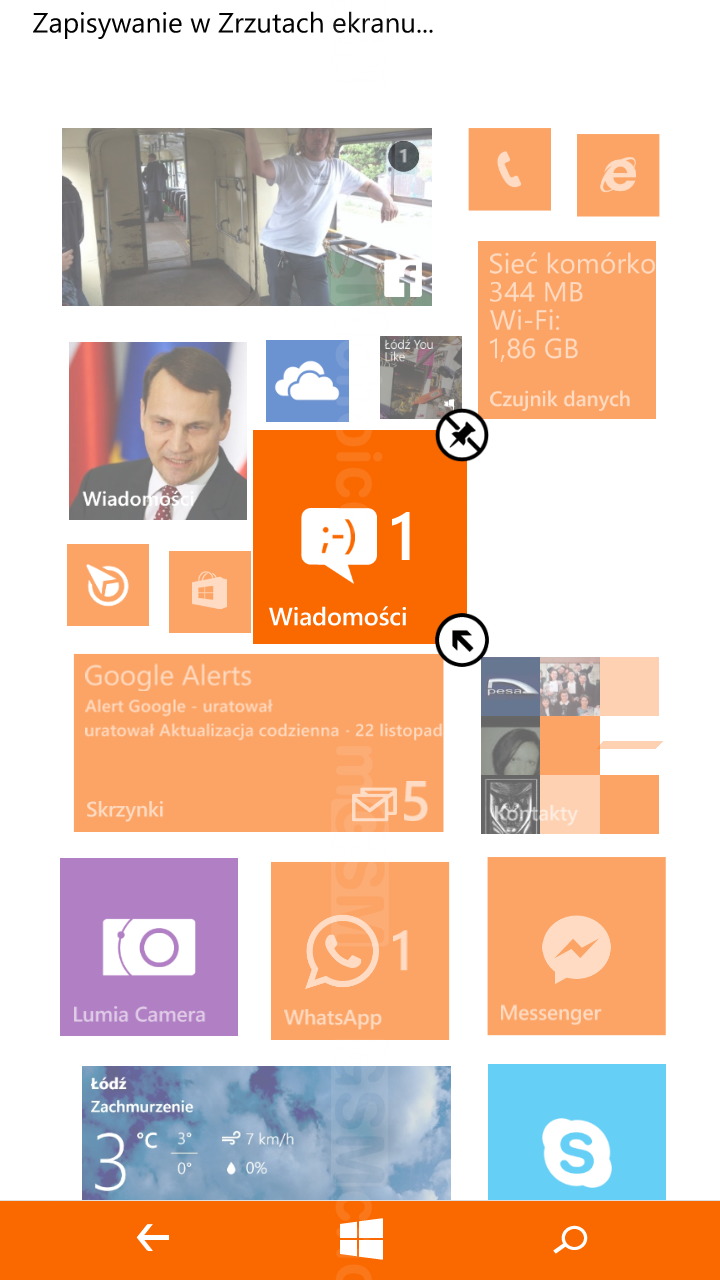Select the Skype tile
This screenshot has width=720, height=1280.
click(x=577, y=1132)
